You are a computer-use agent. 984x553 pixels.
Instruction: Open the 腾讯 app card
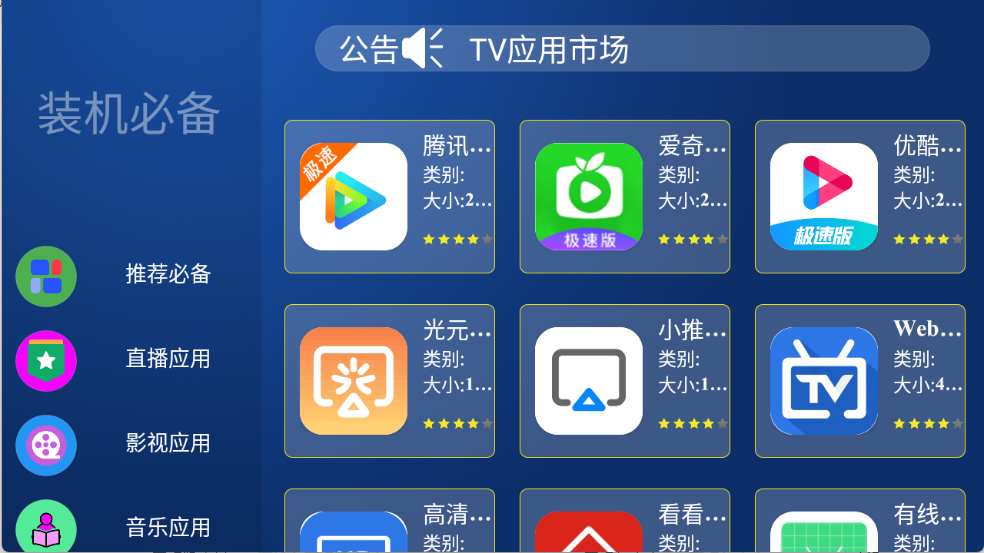pyautogui.click(x=389, y=197)
